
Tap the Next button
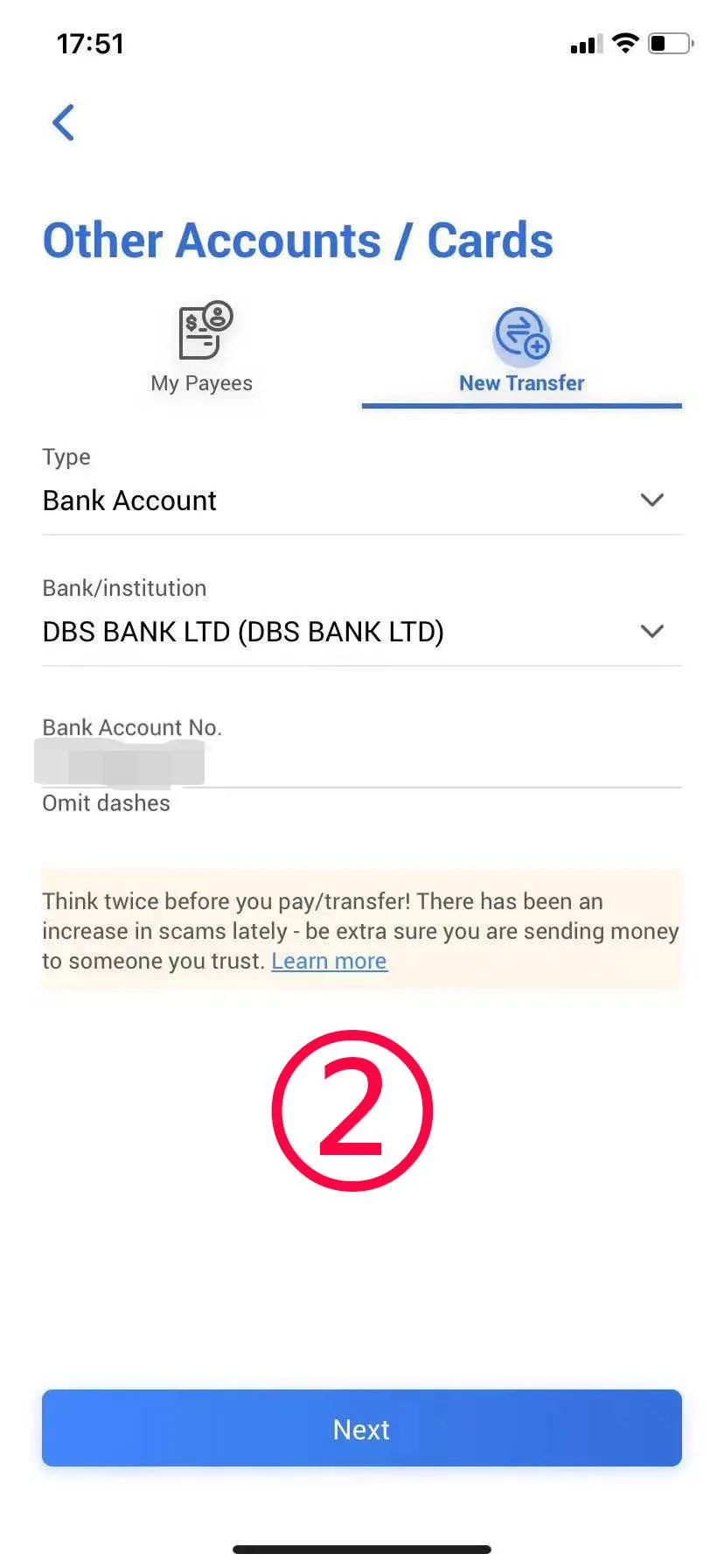(x=362, y=1428)
